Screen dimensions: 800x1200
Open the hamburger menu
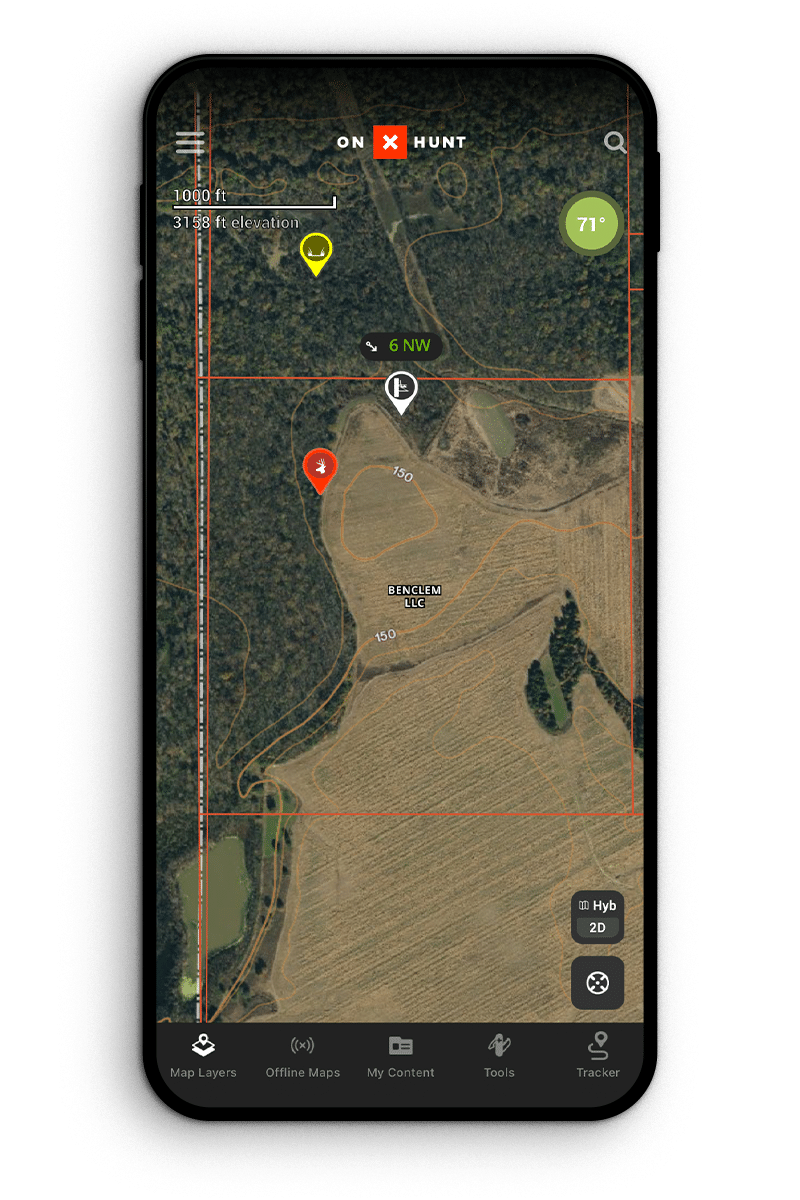[x=190, y=142]
